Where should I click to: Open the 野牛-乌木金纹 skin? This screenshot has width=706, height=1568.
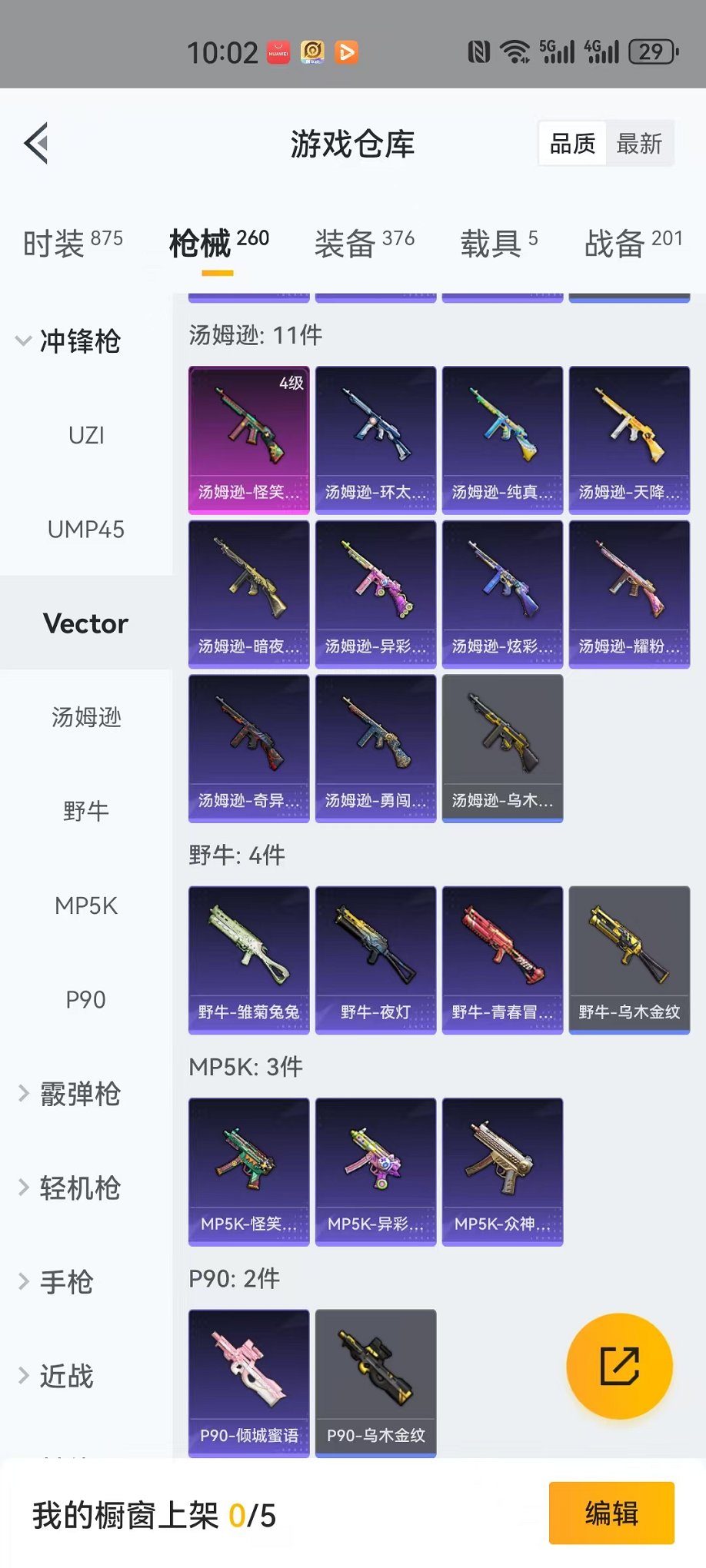[x=629, y=959]
